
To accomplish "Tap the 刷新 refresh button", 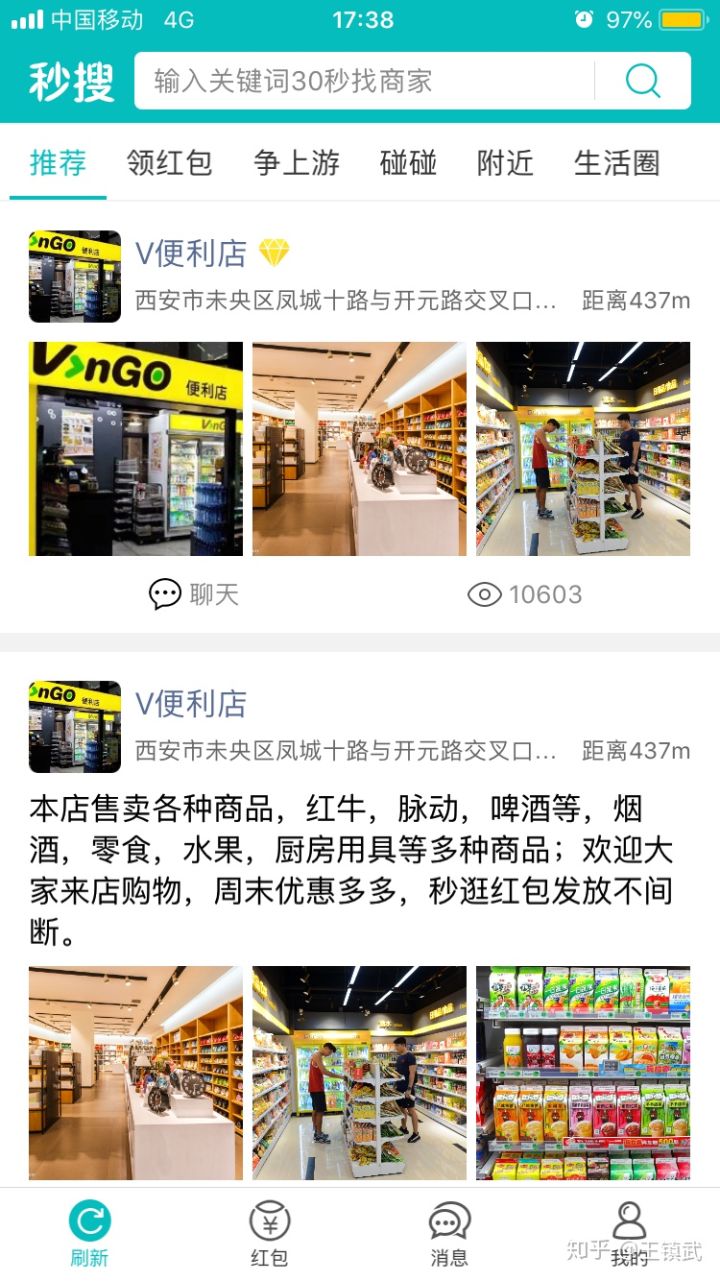I will [x=89, y=1234].
